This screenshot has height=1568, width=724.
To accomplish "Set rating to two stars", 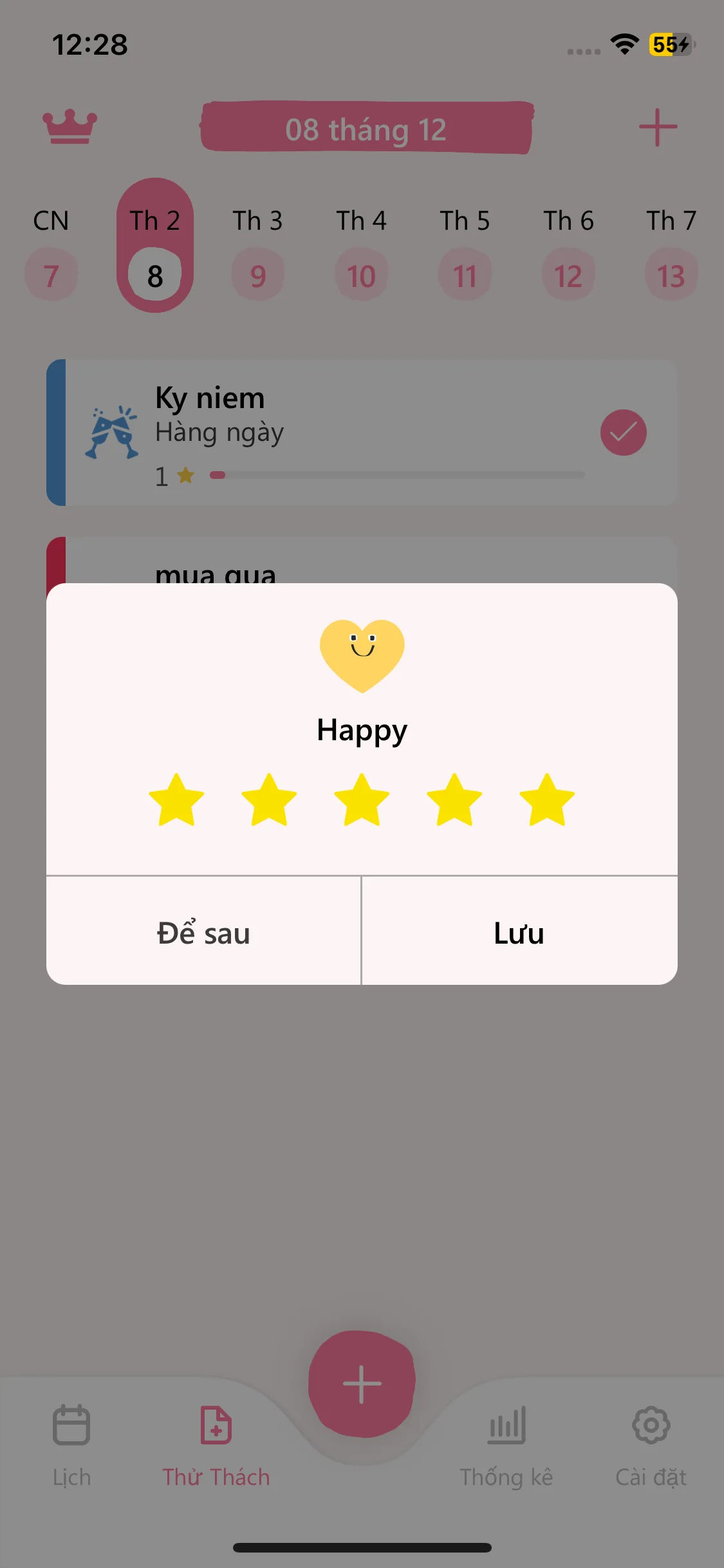I will click(x=269, y=800).
